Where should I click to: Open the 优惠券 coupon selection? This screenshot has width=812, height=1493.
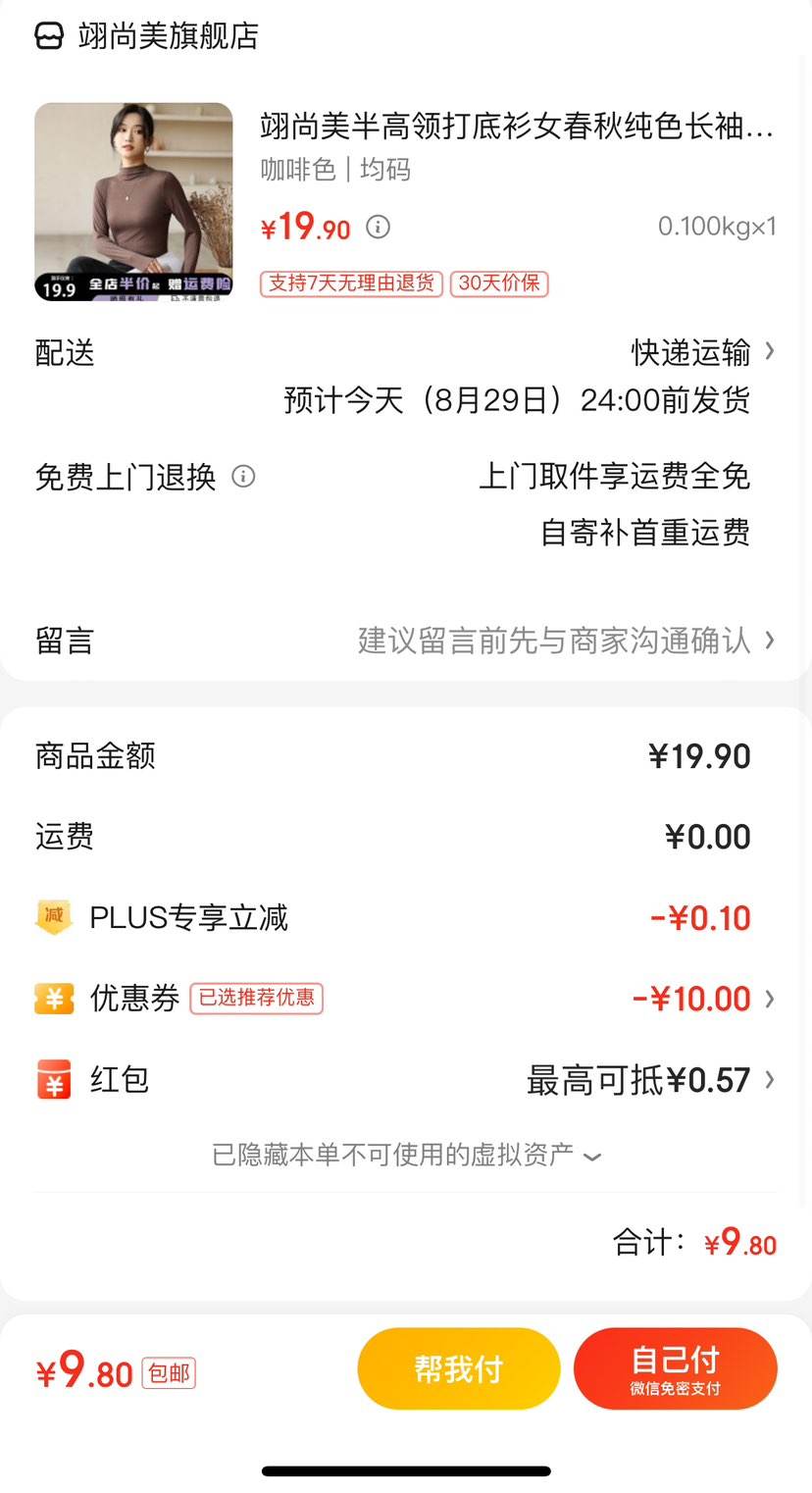click(x=405, y=999)
